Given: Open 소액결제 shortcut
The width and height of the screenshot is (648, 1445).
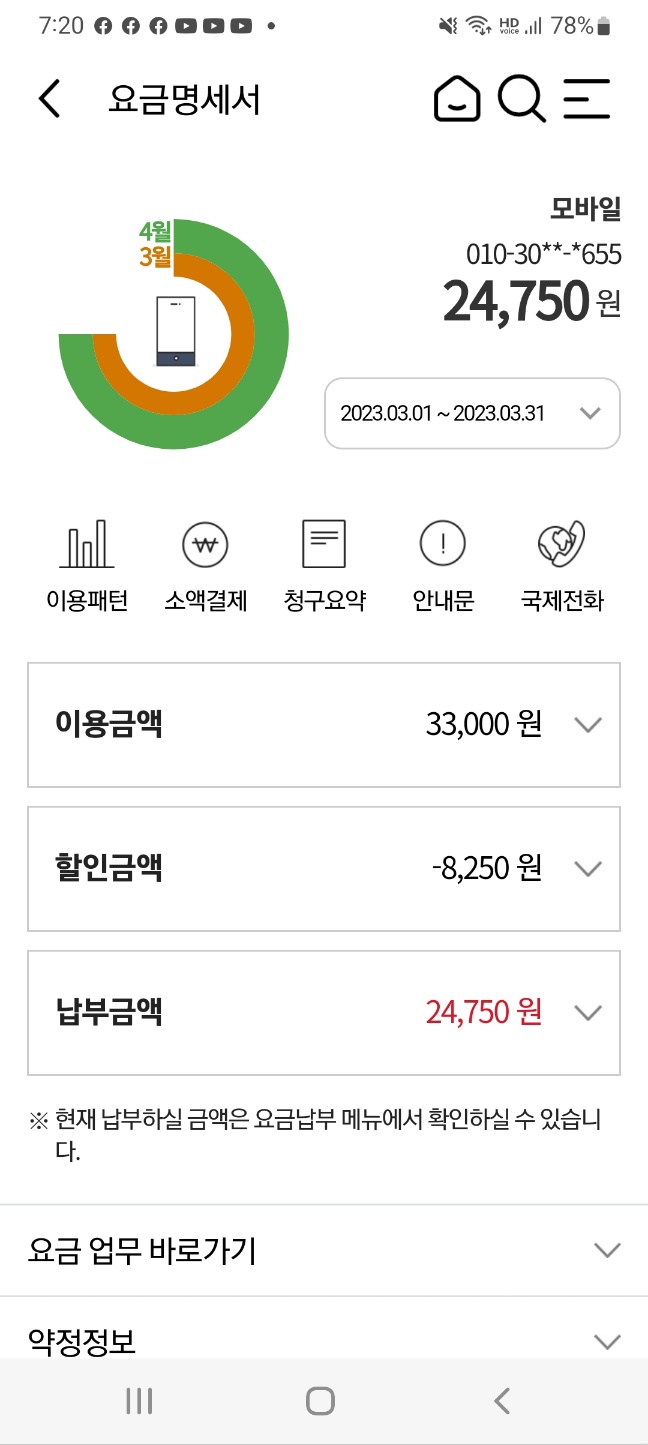Looking at the screenshot, I should click(x=205, y=565).
